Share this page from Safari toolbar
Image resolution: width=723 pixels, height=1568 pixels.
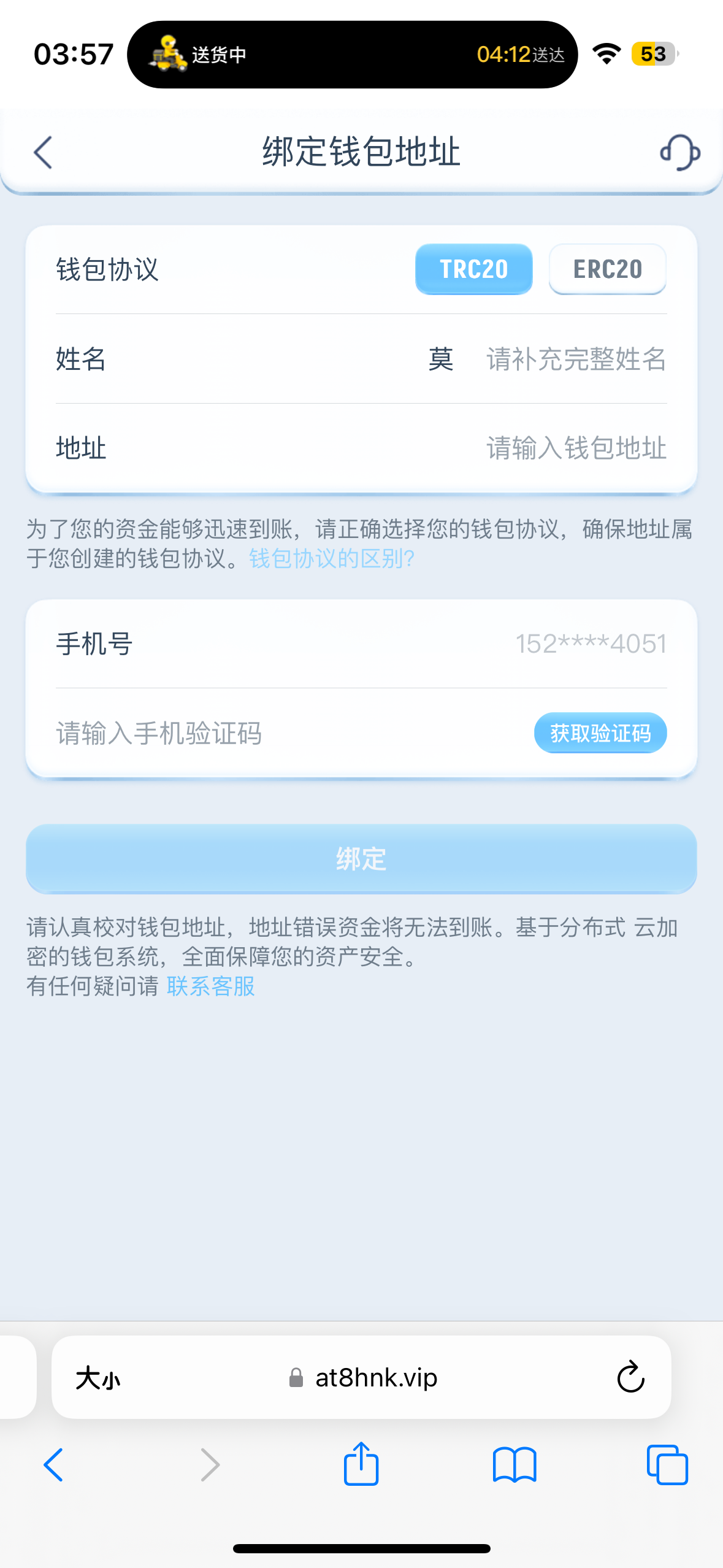click(x=361, y=1464)
